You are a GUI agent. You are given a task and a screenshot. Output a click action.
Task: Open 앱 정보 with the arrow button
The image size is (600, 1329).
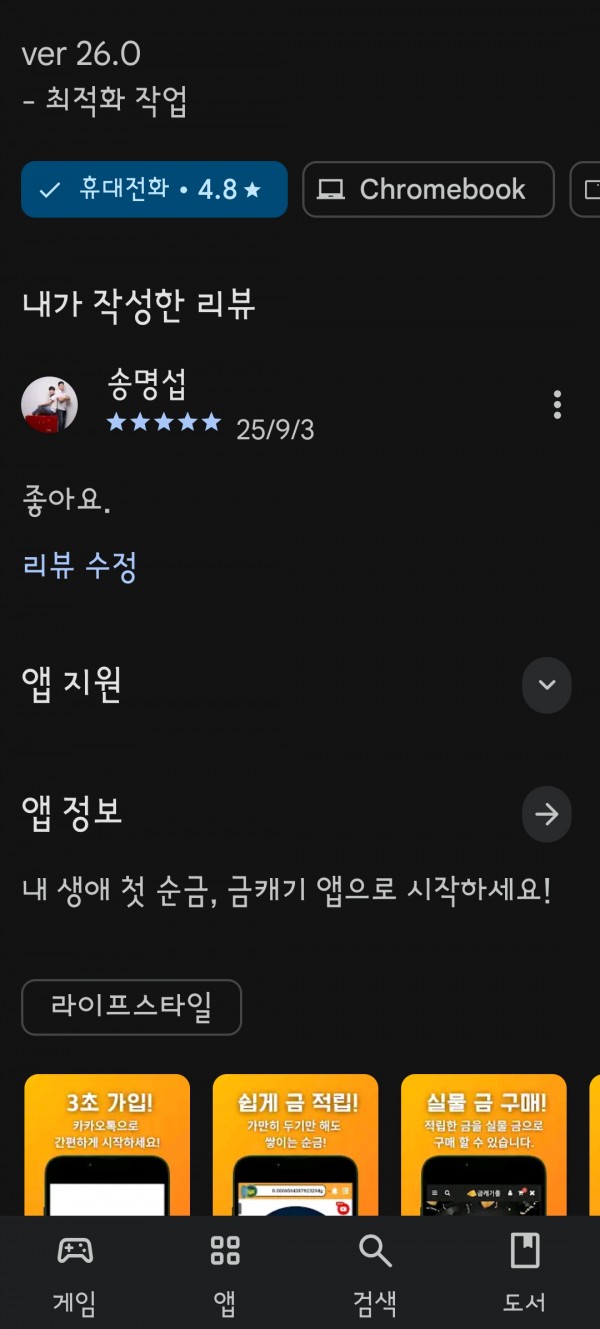click(547, 815)
